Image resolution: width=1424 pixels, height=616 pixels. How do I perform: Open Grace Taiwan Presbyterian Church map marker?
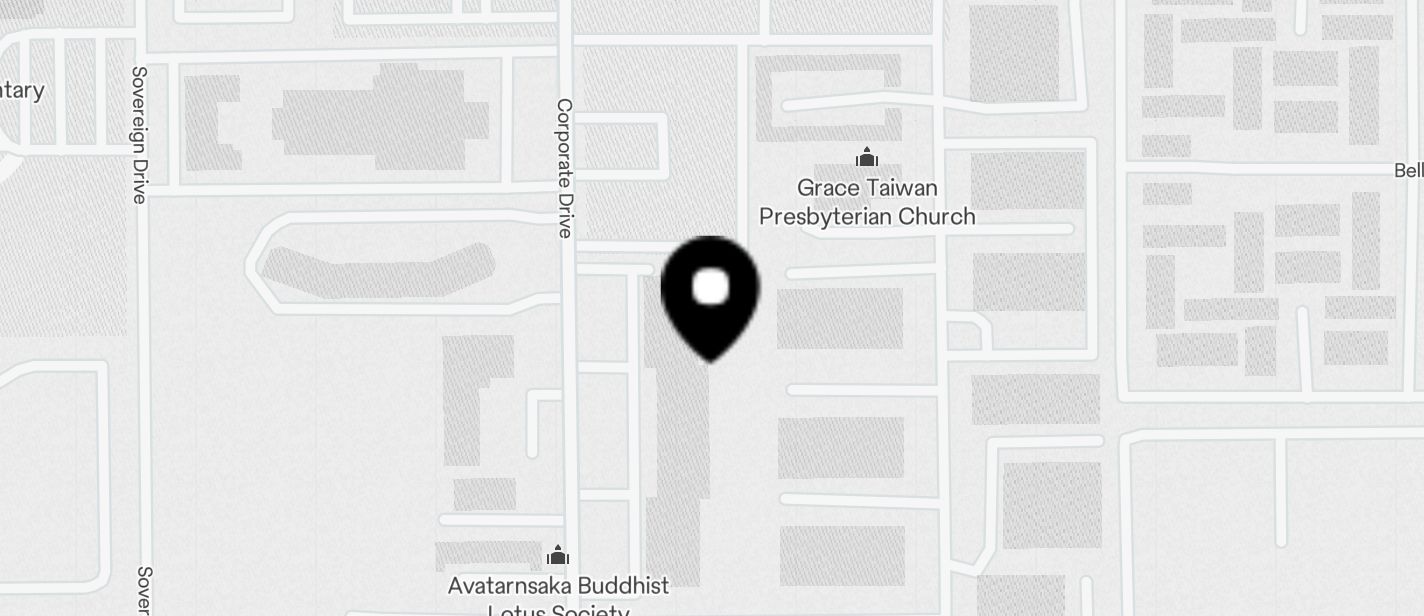click(866, 158)
